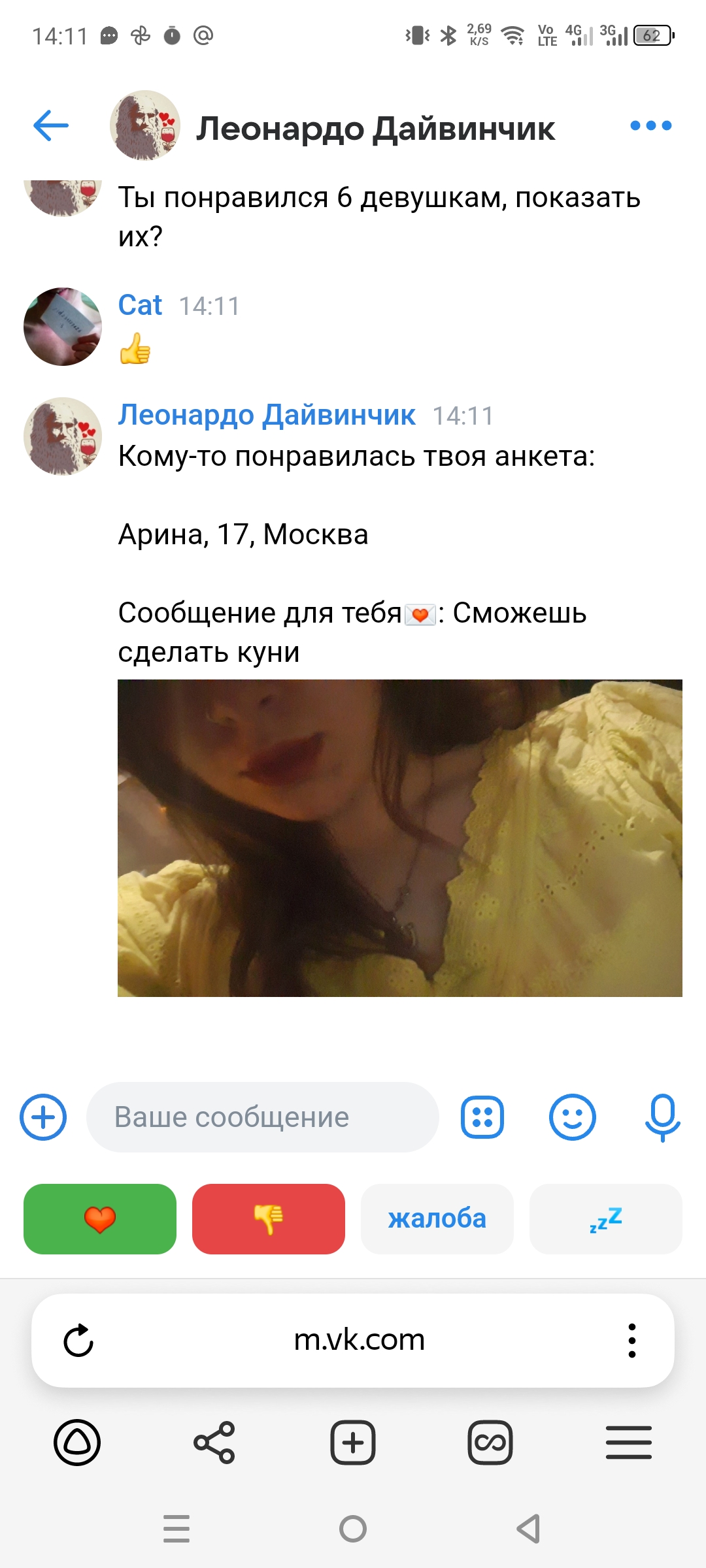Focus the "Ваше сообщение" message field
706x1568 pixels.
coord(263,1117)
